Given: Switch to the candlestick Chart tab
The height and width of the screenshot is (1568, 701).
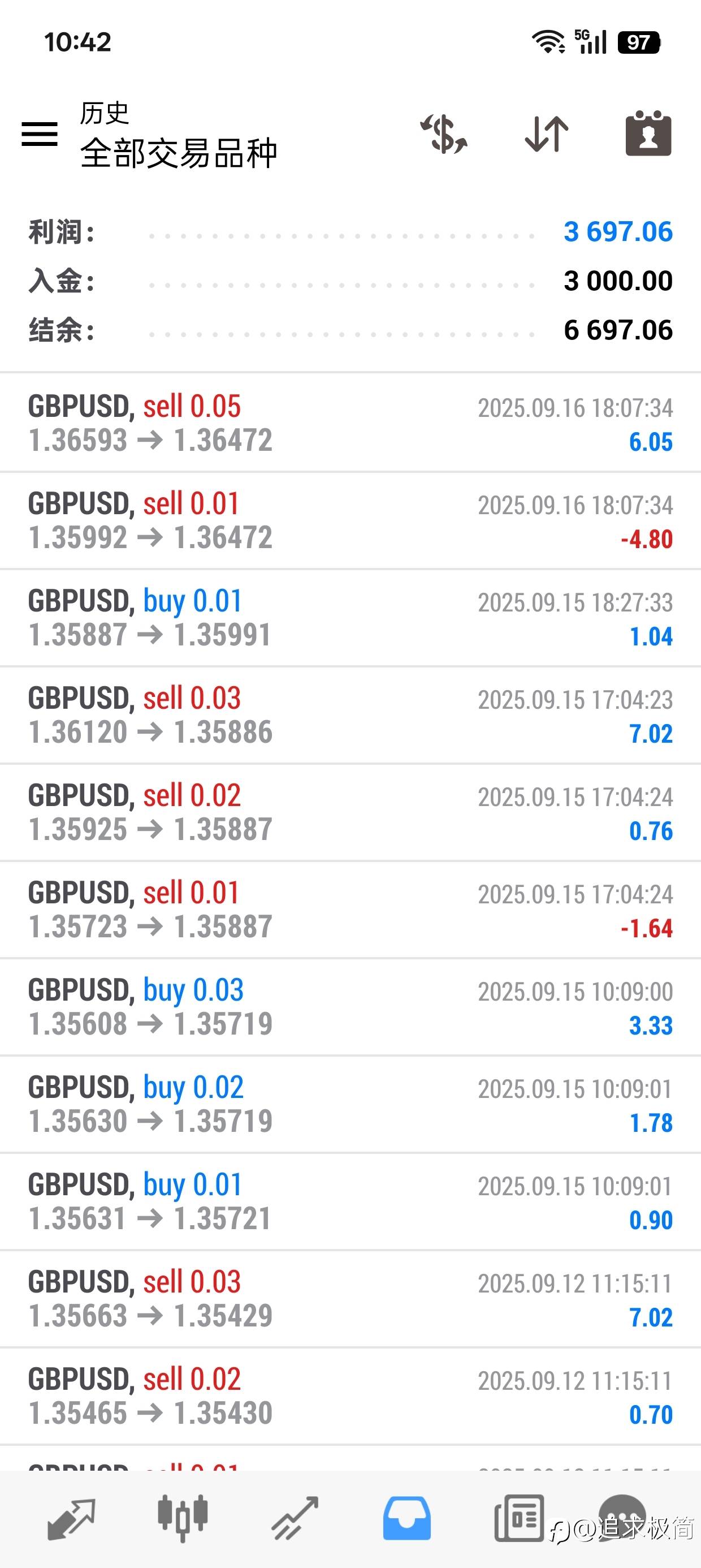Looking at the screenshot, I should 183,1518.
